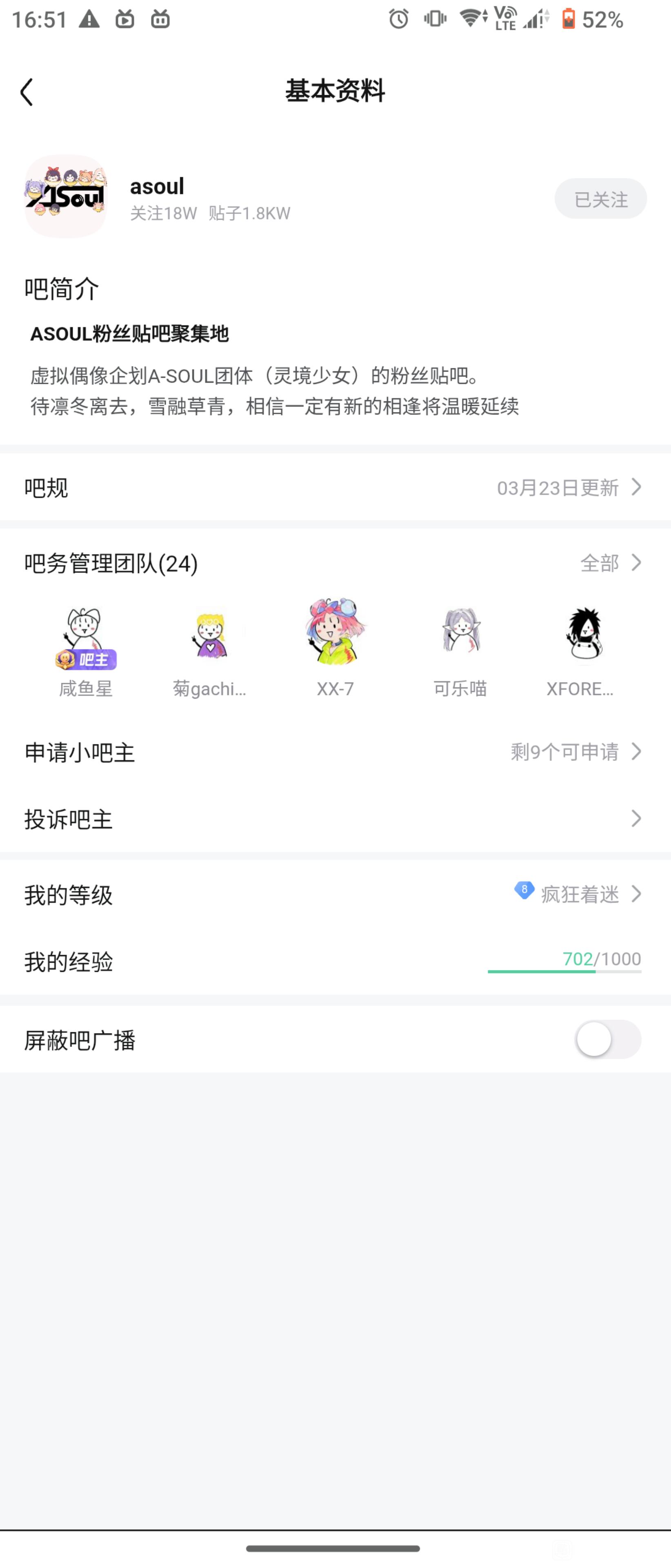Open 咸鱼星's profile avatar
The width and height of the screenshot is (671, 1568).
[x=85, y=633]
